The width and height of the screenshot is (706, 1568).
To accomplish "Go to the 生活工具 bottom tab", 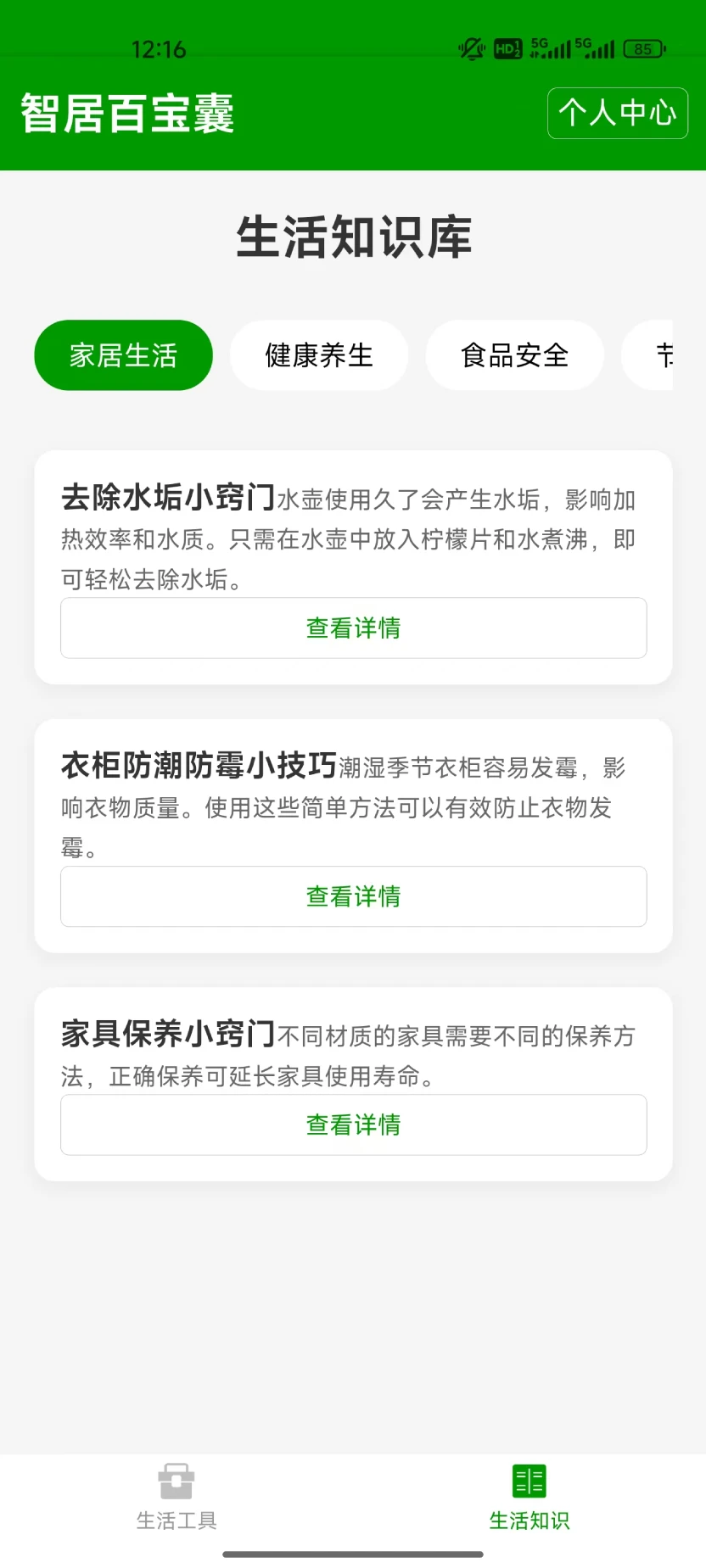I will click(x=176, y=1498).
